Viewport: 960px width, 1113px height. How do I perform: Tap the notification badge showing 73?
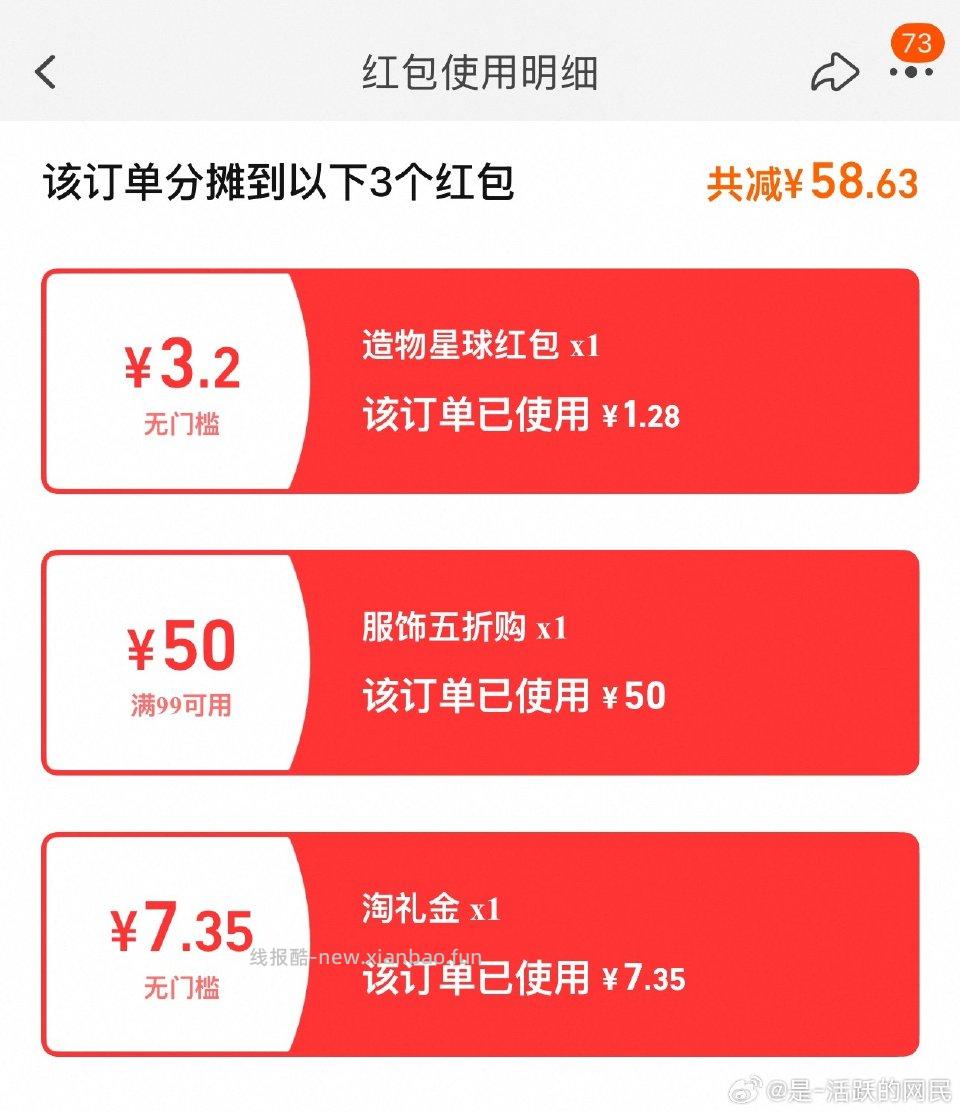[x=916, y=44]
